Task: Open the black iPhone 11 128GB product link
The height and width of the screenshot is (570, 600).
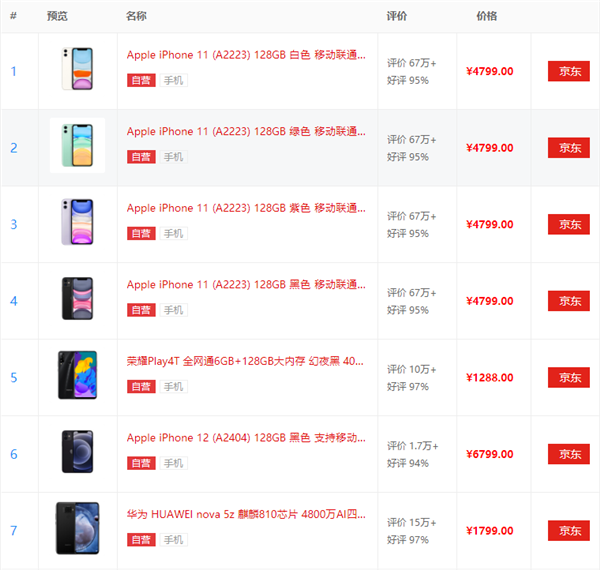Action: click(x=246, y=285)
